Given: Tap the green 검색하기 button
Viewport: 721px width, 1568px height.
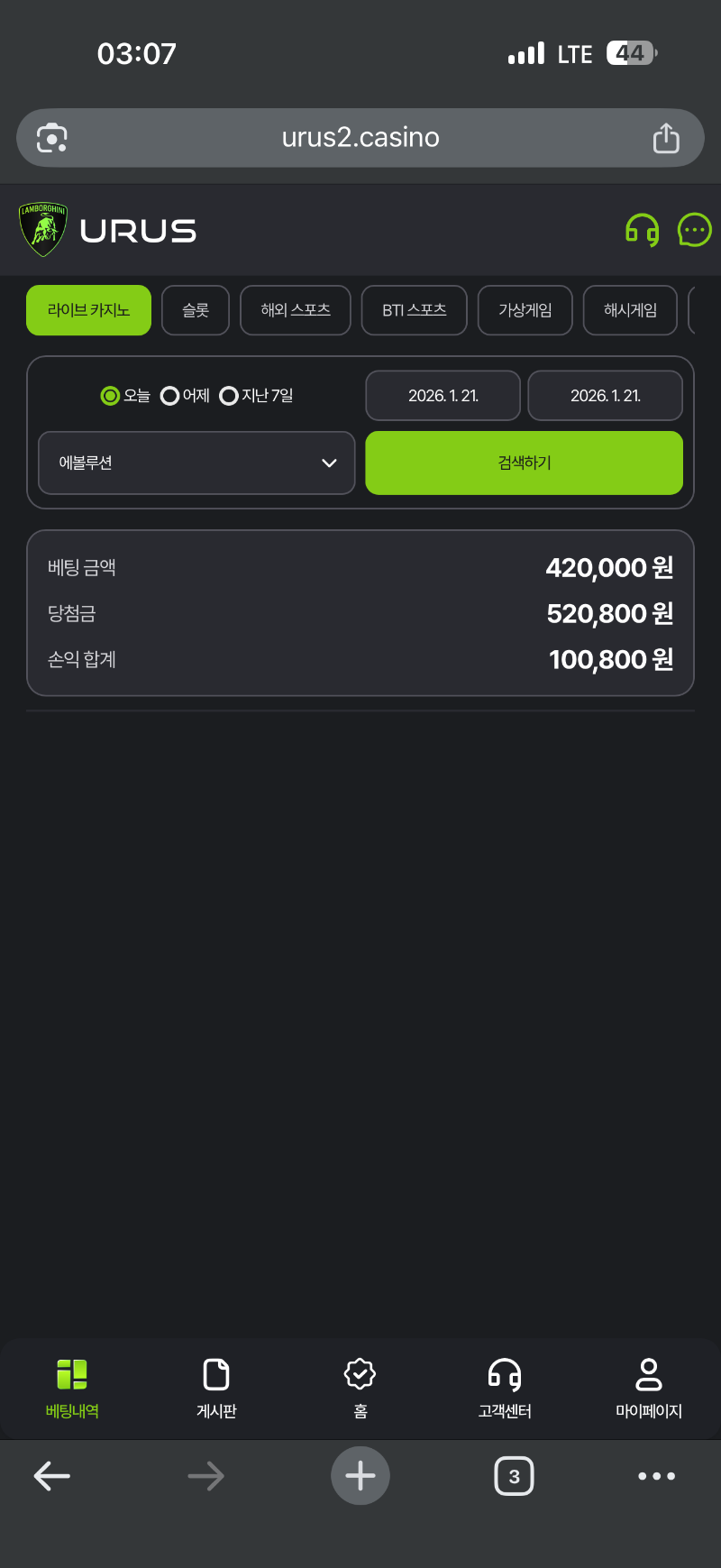Looking at the screenshot, I should [x=524, y=463].
